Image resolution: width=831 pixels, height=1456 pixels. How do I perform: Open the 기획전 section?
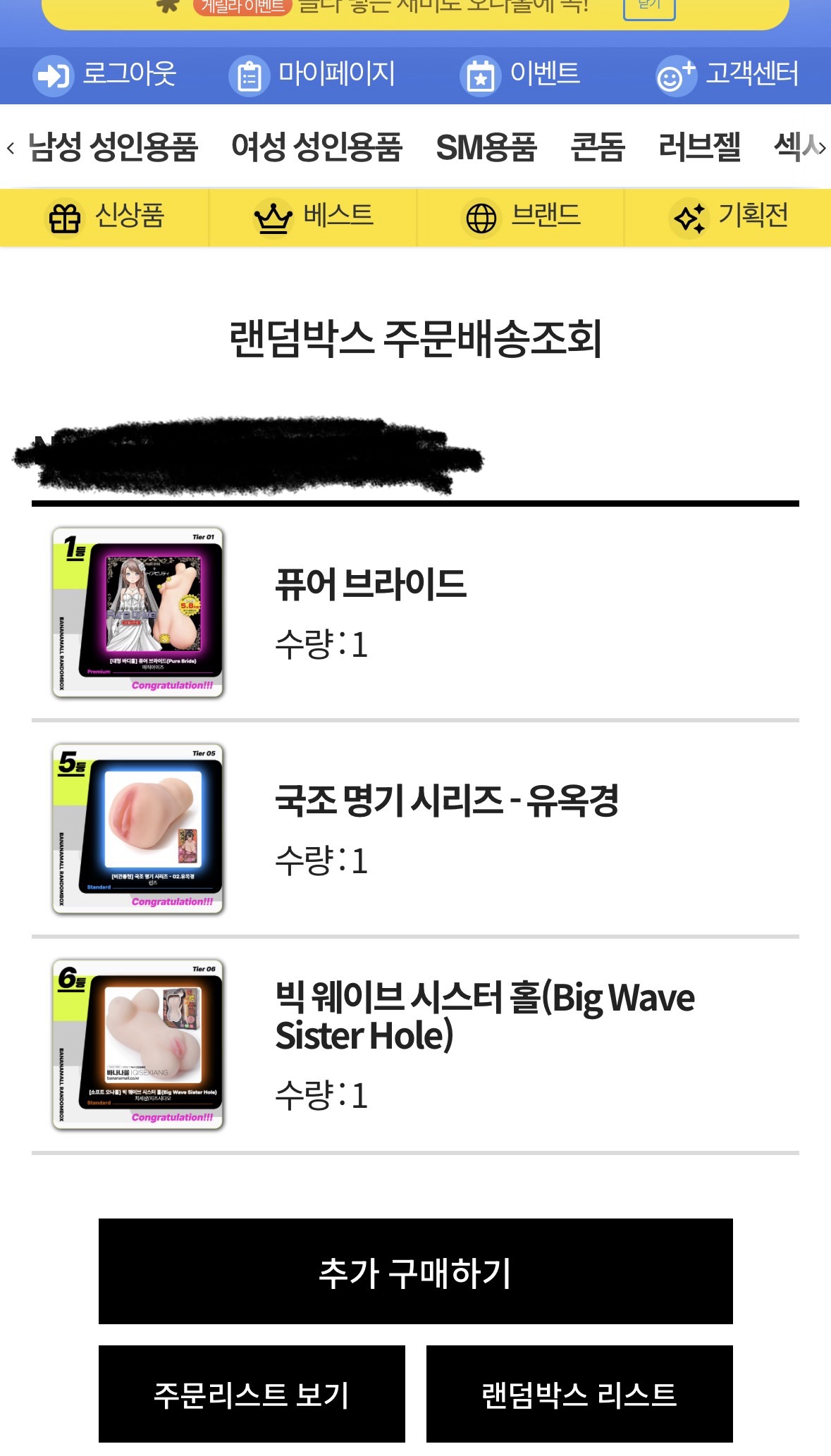click(x=727, y=216)
